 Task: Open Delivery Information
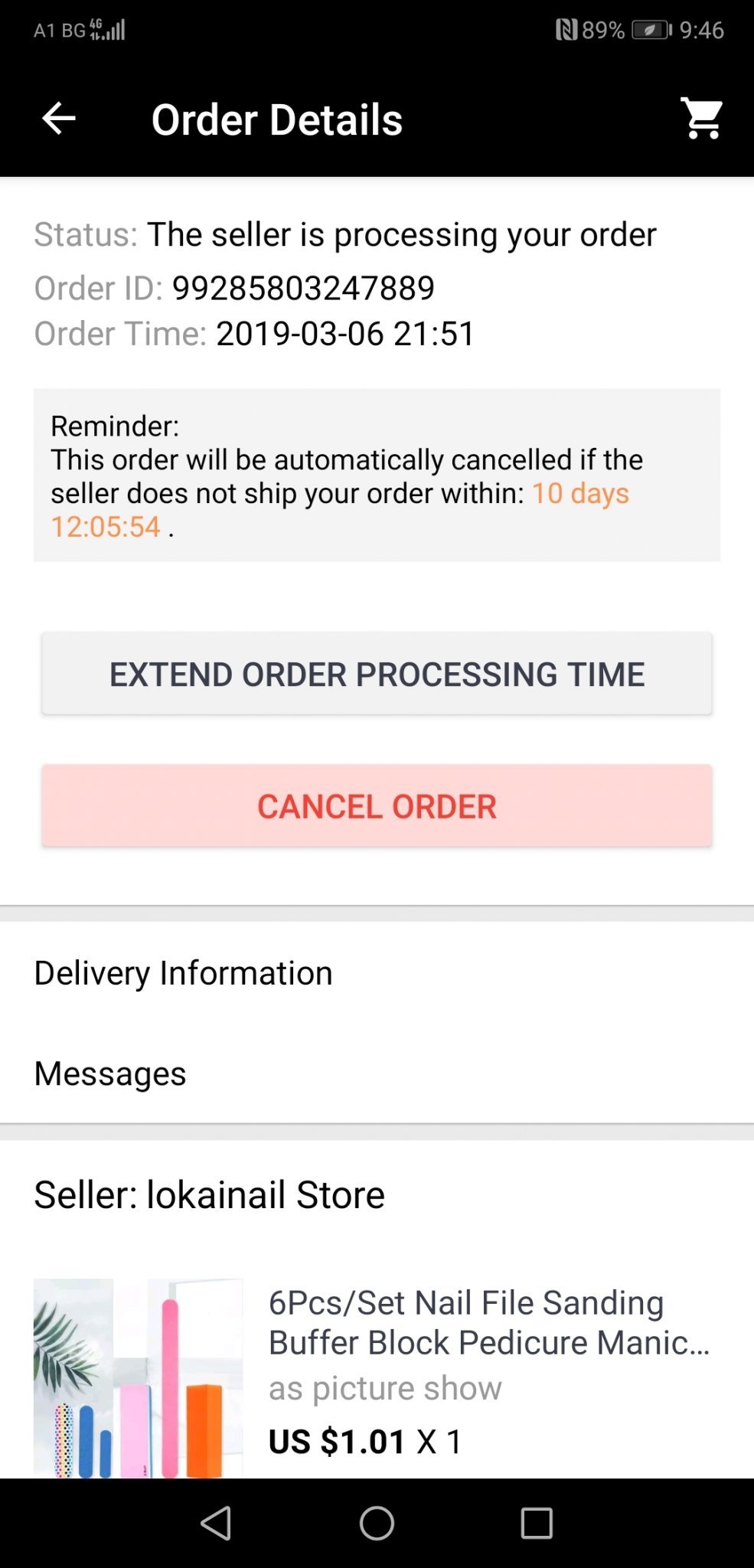click(184, 973)
